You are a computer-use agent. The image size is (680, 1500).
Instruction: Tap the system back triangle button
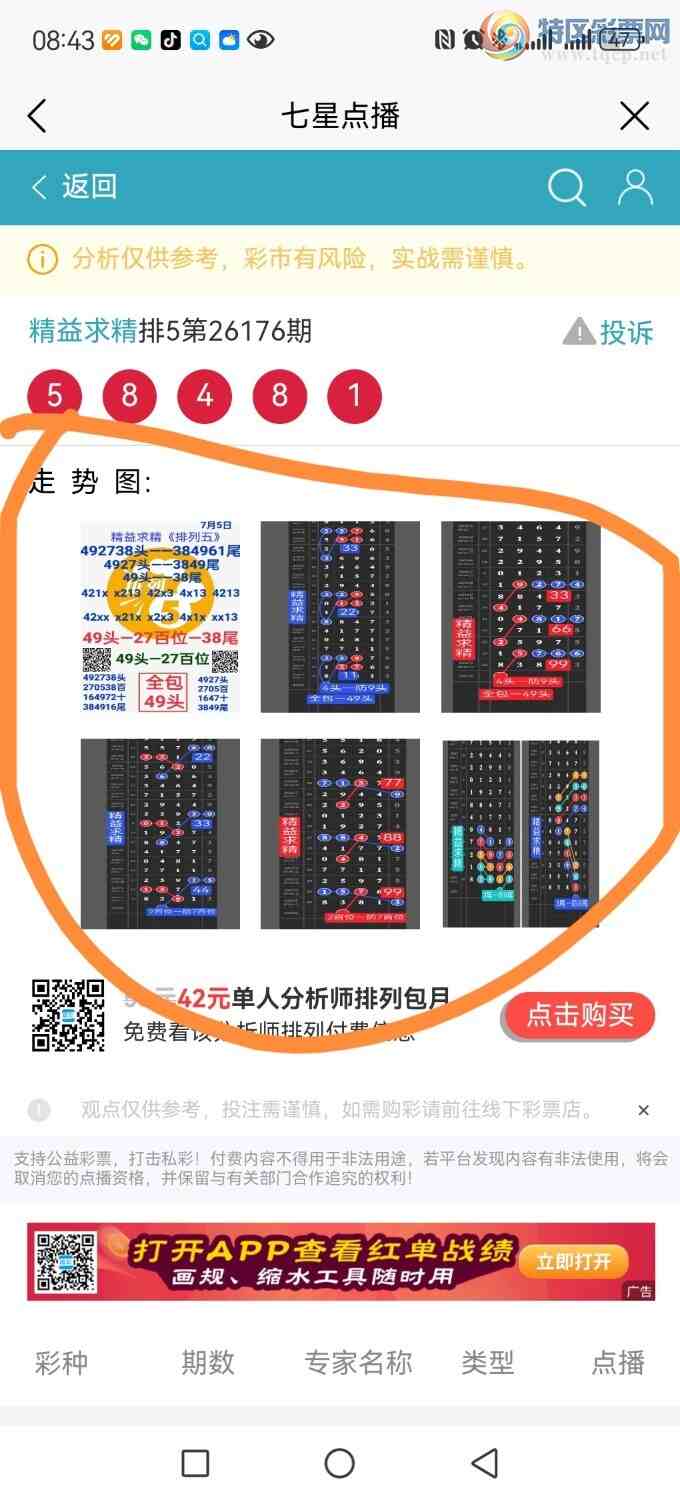pos(485,1463)
